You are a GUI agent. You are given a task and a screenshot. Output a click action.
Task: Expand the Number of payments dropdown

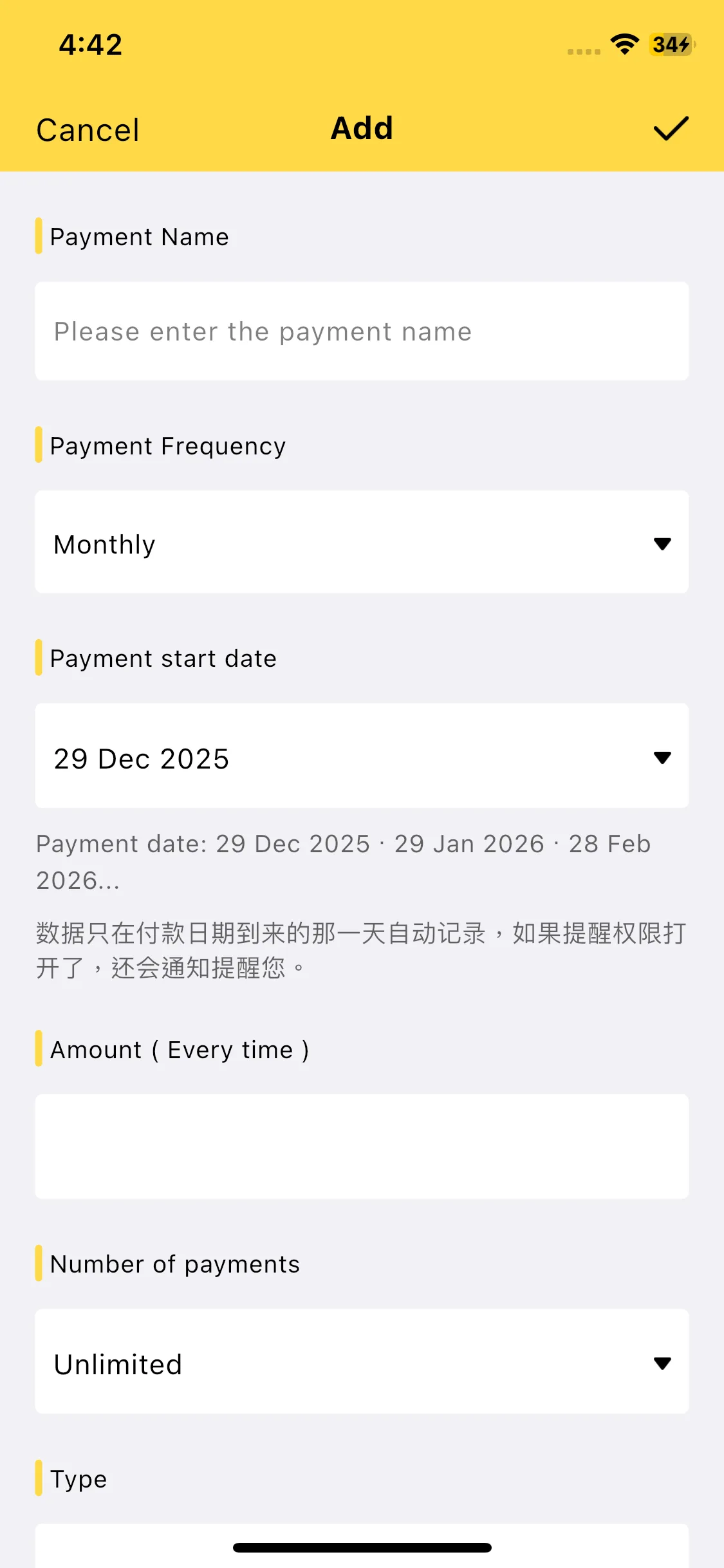pyautogui.click(x=362, y=1362)
